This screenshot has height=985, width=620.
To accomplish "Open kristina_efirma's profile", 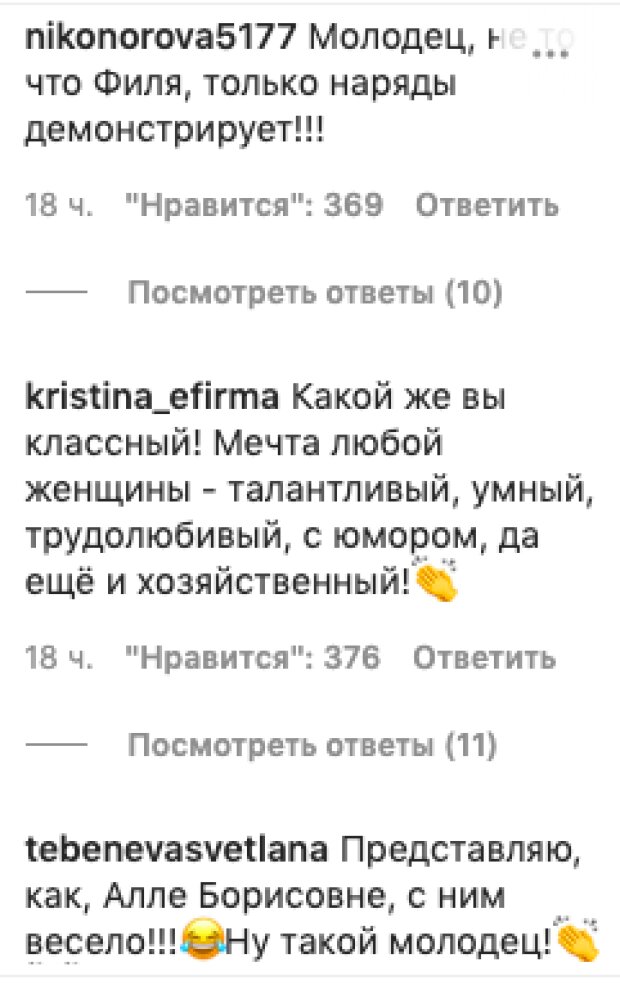I will 148,400.
